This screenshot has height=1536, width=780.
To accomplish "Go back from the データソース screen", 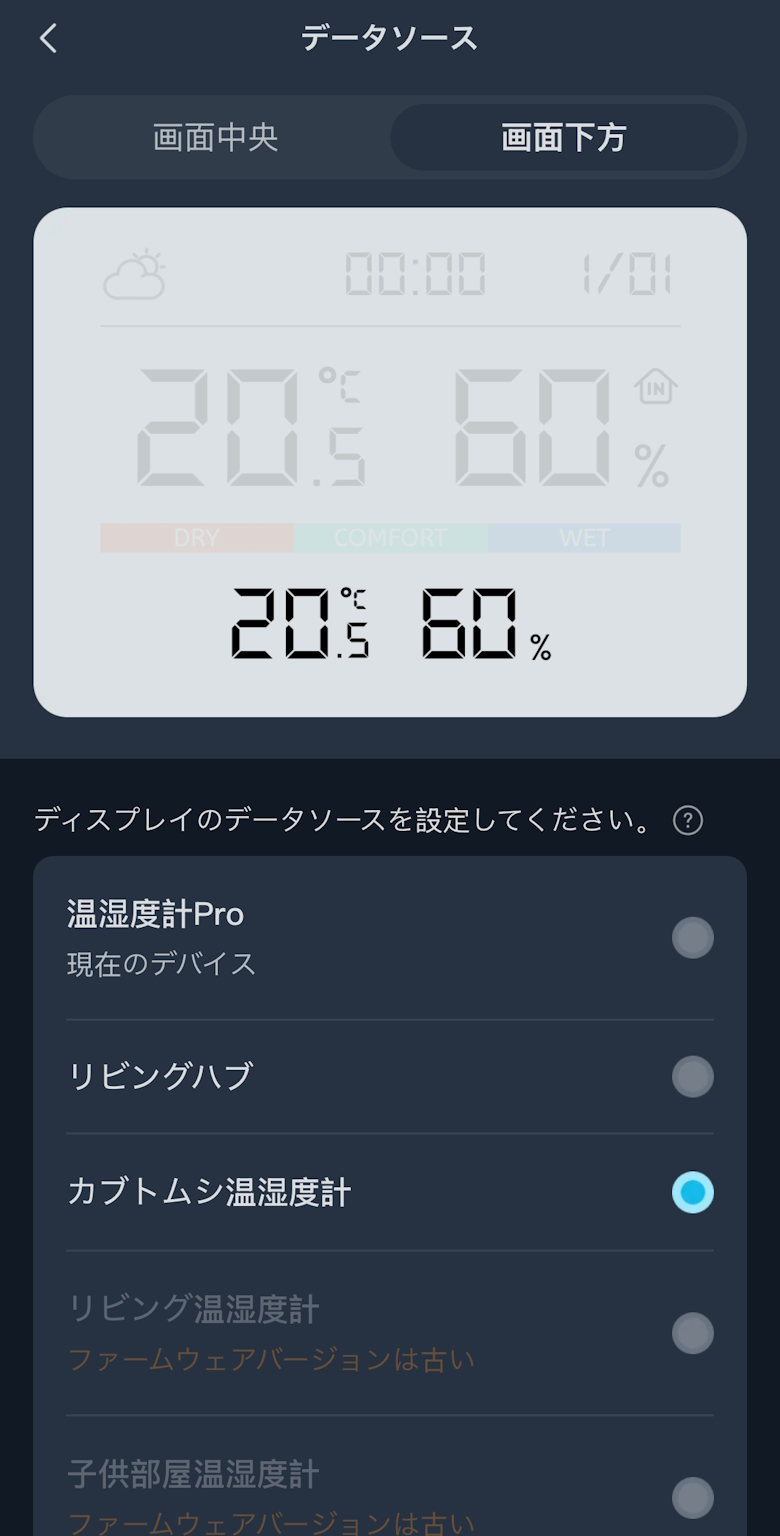I will tap(48, 39).
